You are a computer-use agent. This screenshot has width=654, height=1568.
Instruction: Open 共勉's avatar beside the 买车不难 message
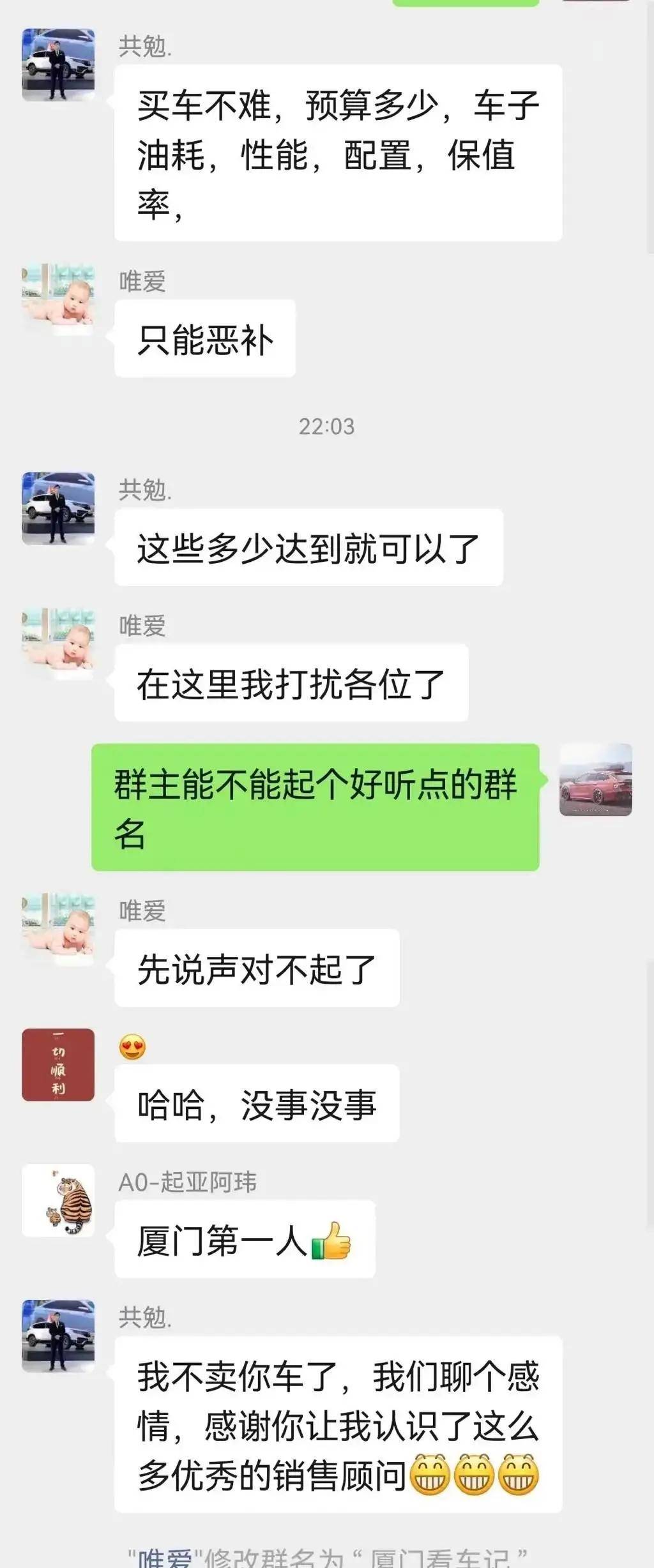(x=58, y=64)
